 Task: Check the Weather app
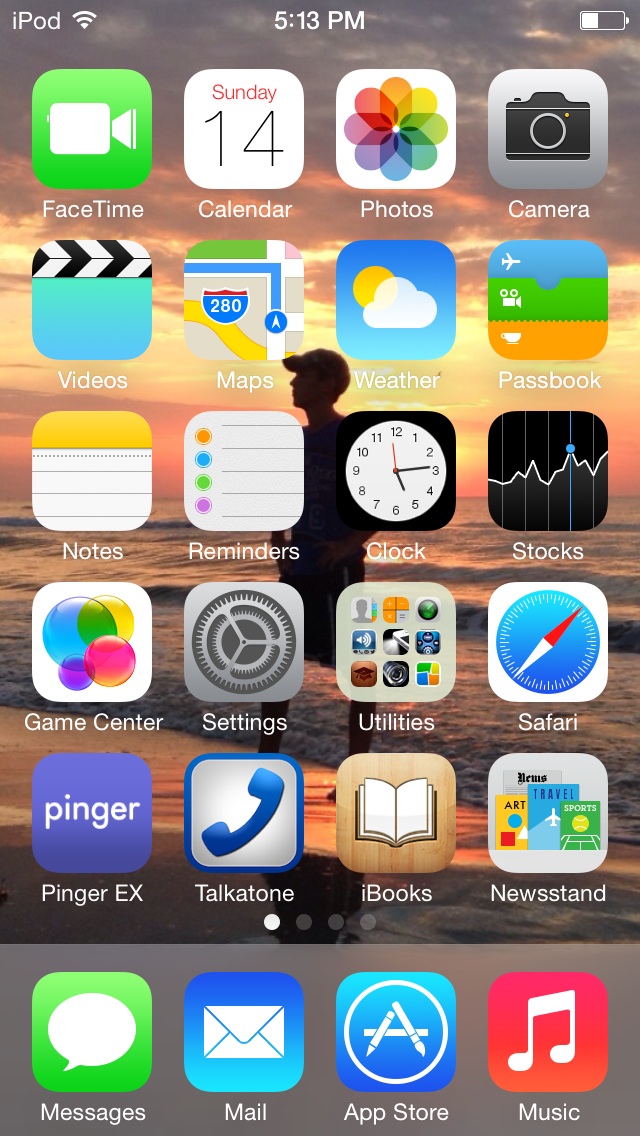396,300
